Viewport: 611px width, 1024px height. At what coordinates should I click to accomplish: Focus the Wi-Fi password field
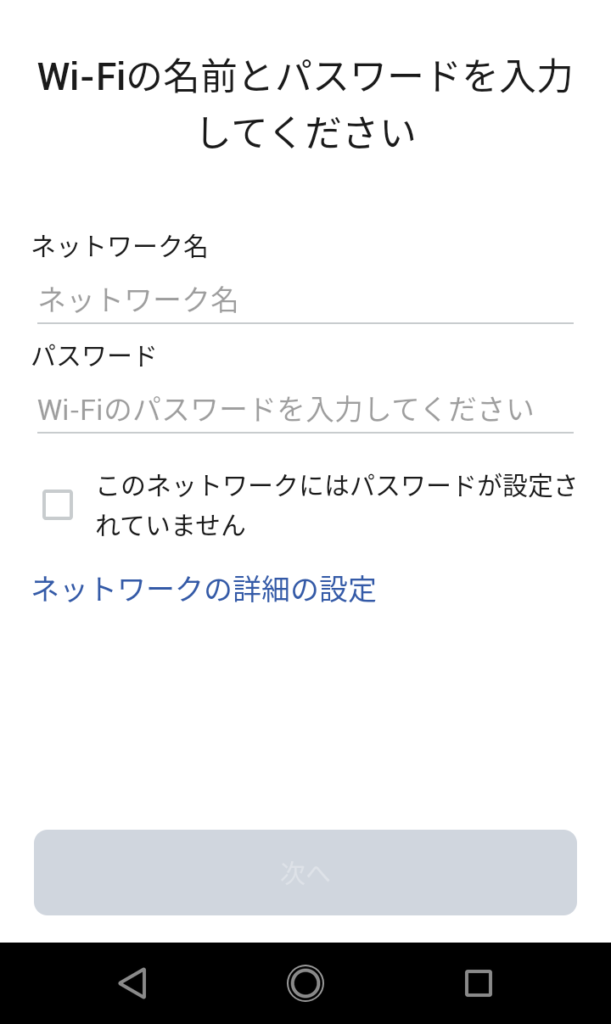point(305,410)
